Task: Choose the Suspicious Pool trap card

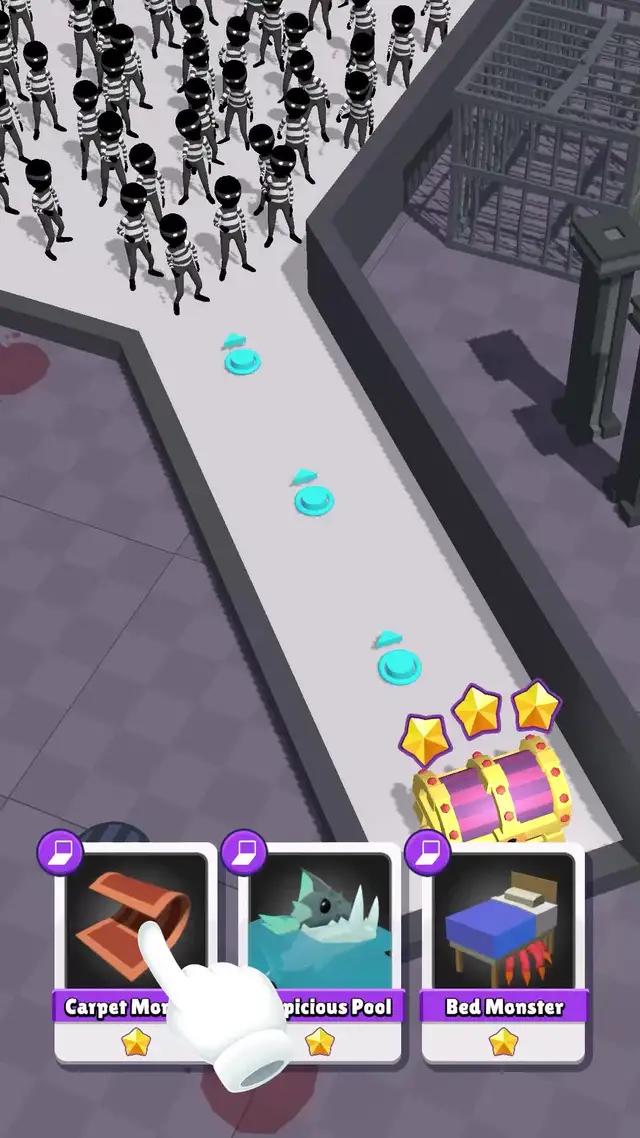Action: (319, 950)
